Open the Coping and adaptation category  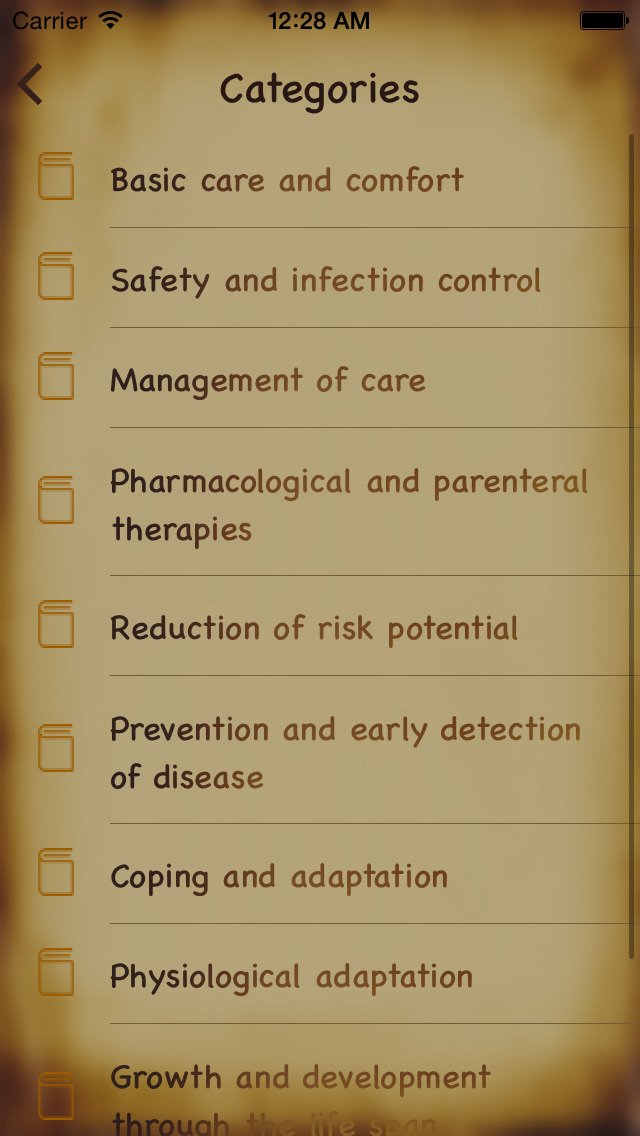279,876
